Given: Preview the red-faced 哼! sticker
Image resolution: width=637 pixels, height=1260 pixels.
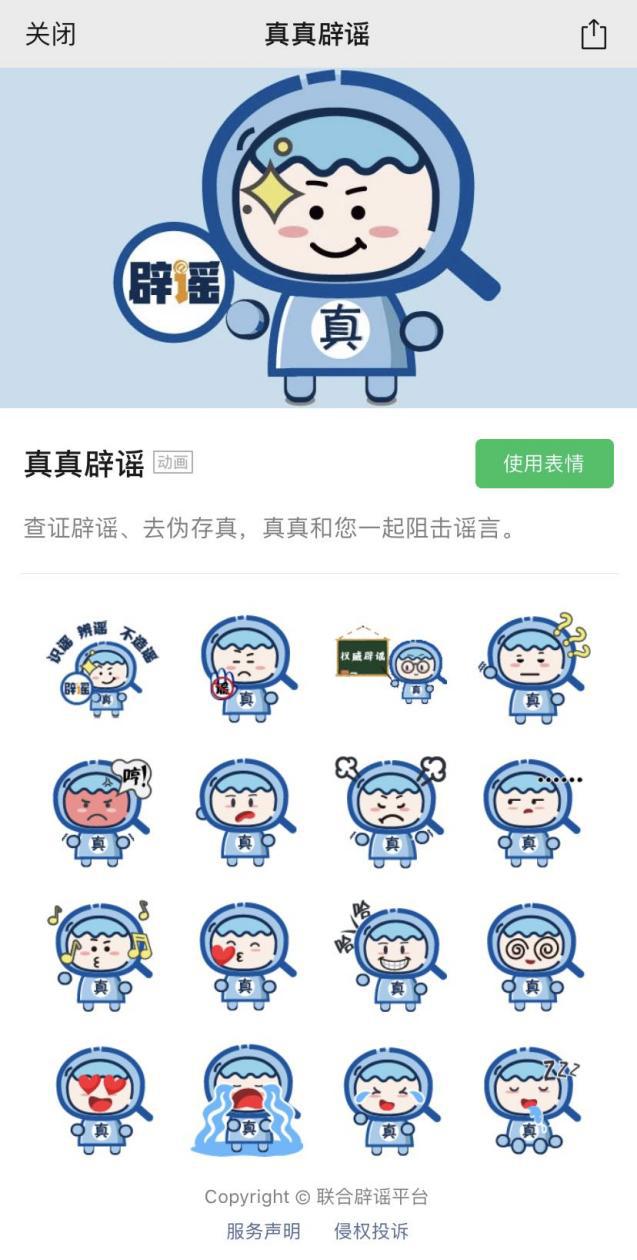Looking at the screenshot, I should pyautogui.click(x=102, y=811).
